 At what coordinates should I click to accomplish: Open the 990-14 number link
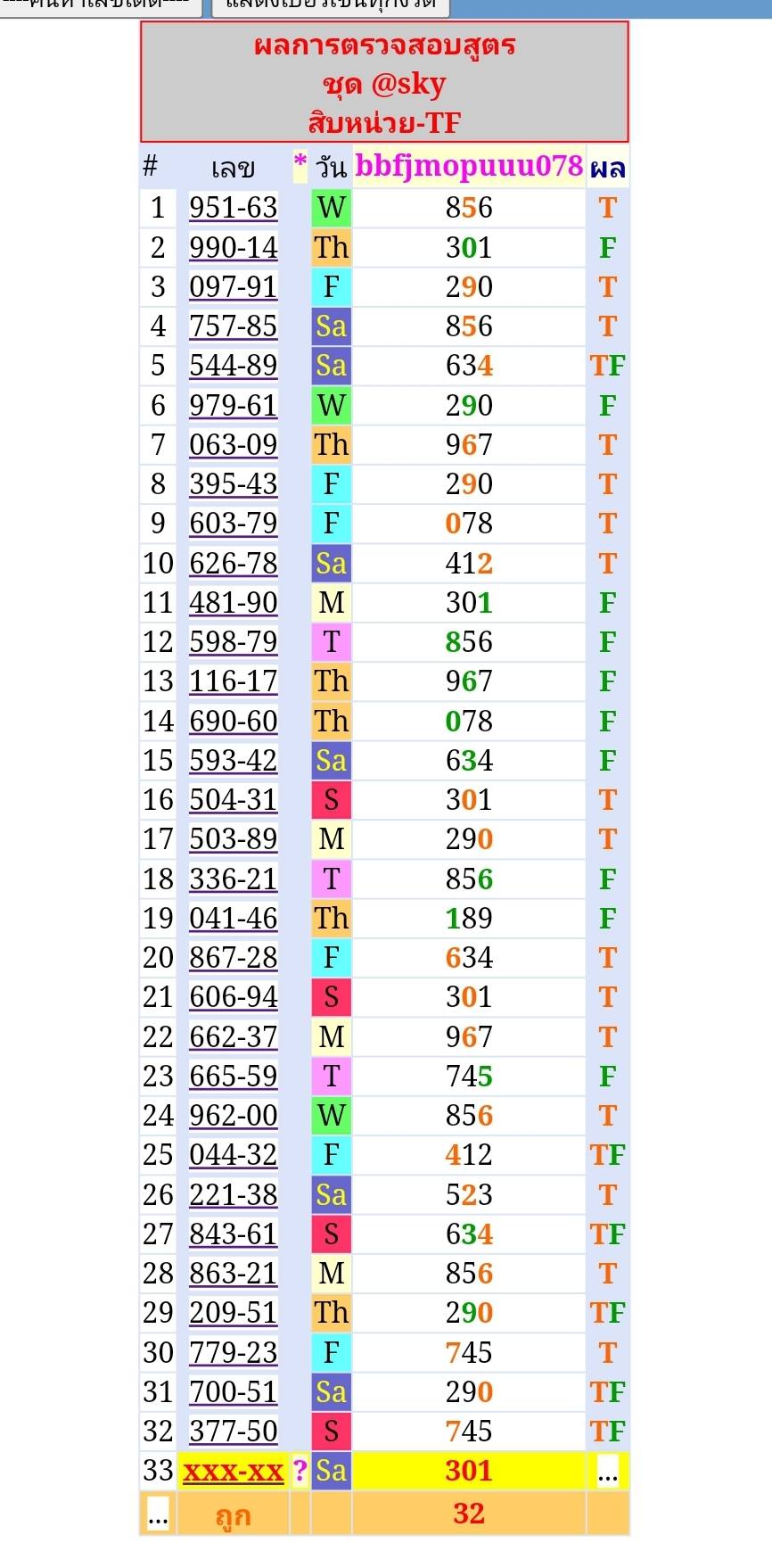(x=233, y=247)
